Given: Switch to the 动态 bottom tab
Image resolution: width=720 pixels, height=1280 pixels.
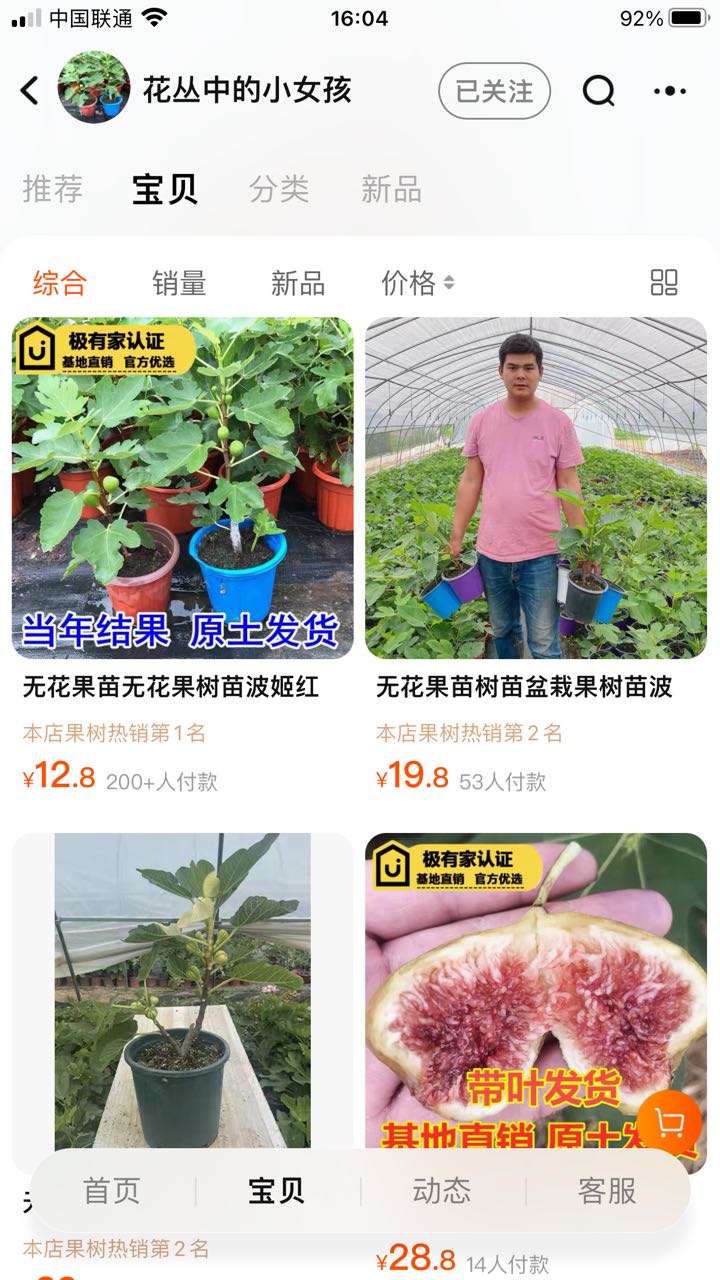Looking at the screenshot, I should (441, 1191).
